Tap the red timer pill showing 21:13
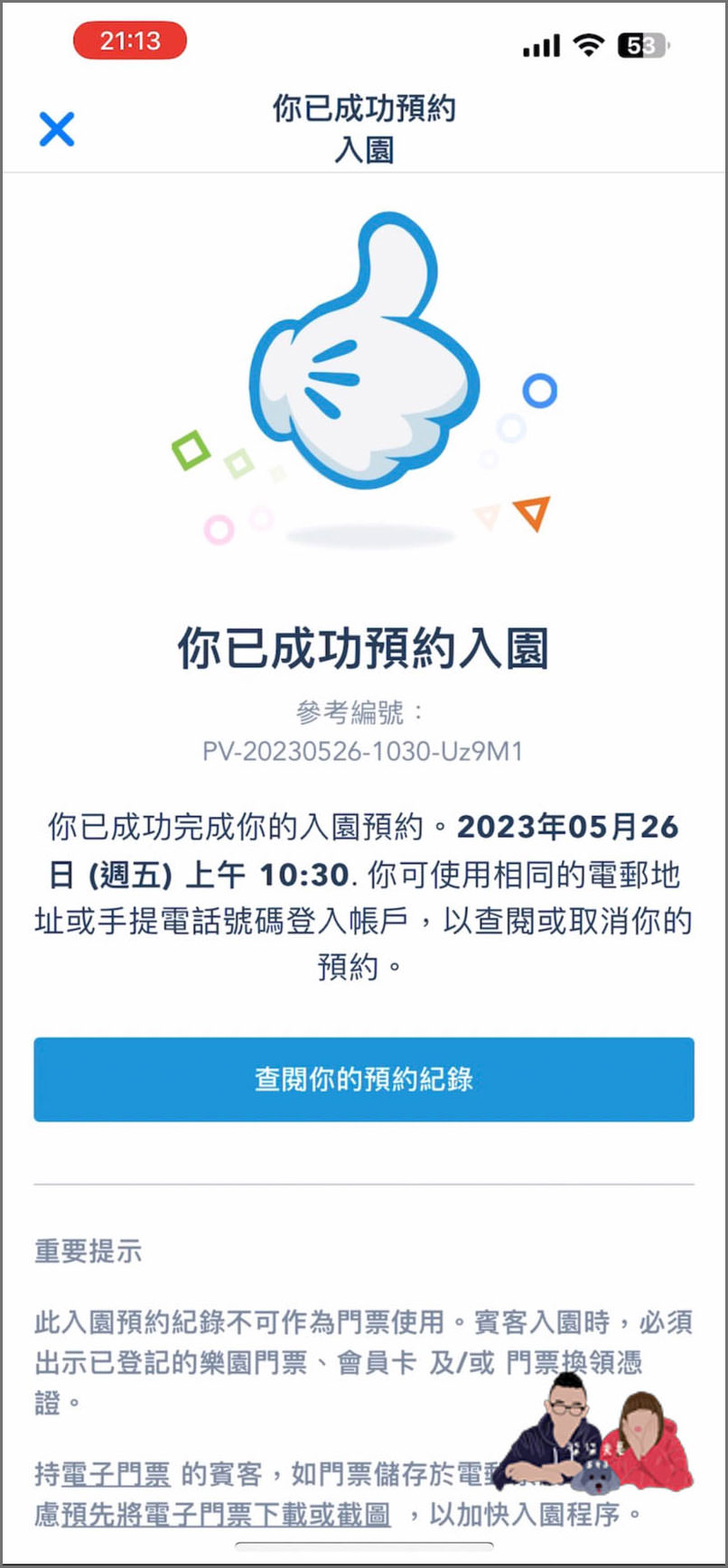 coord(129,40)
